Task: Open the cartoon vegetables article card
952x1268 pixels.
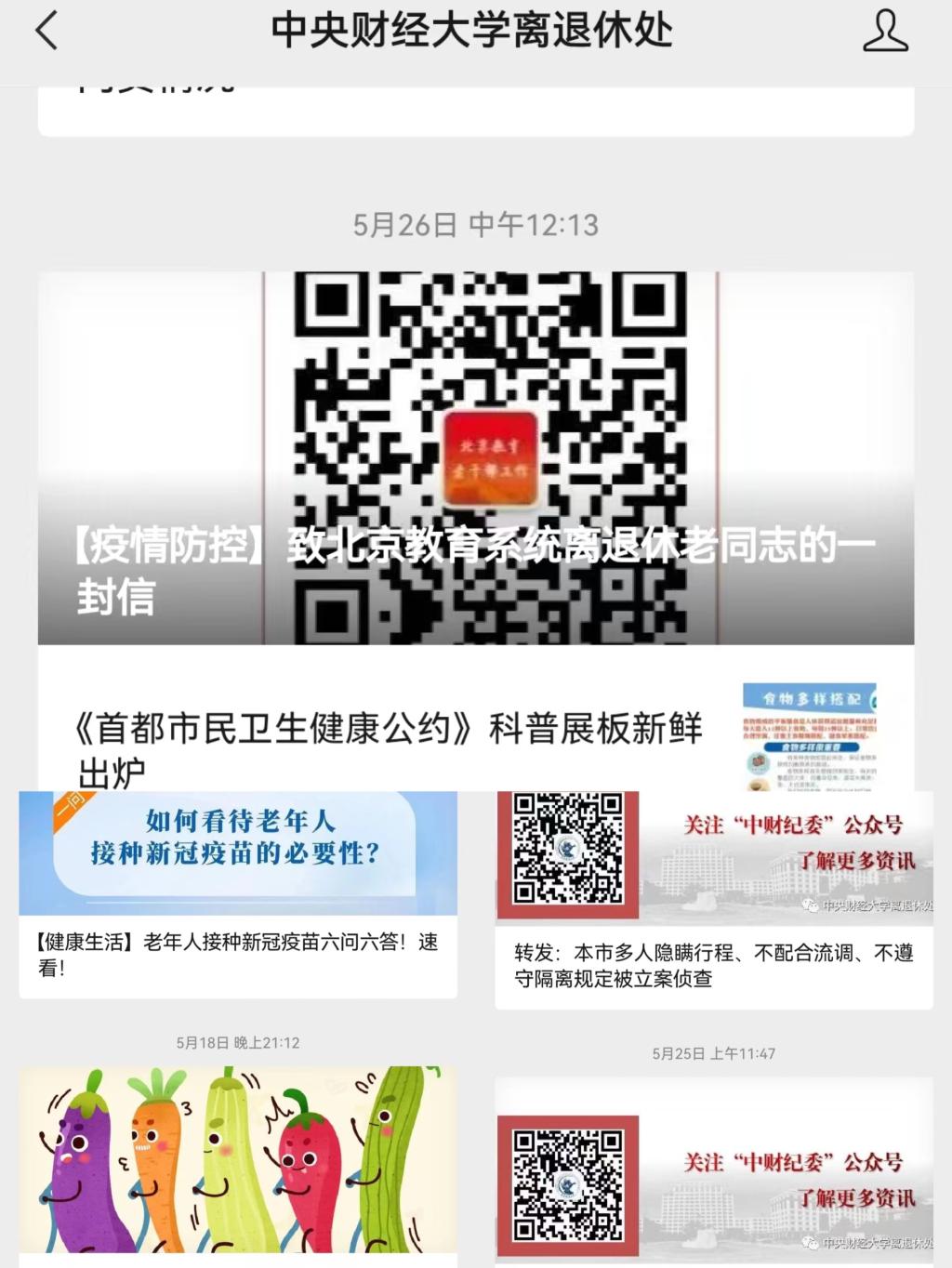Action: click(237, 1160)
